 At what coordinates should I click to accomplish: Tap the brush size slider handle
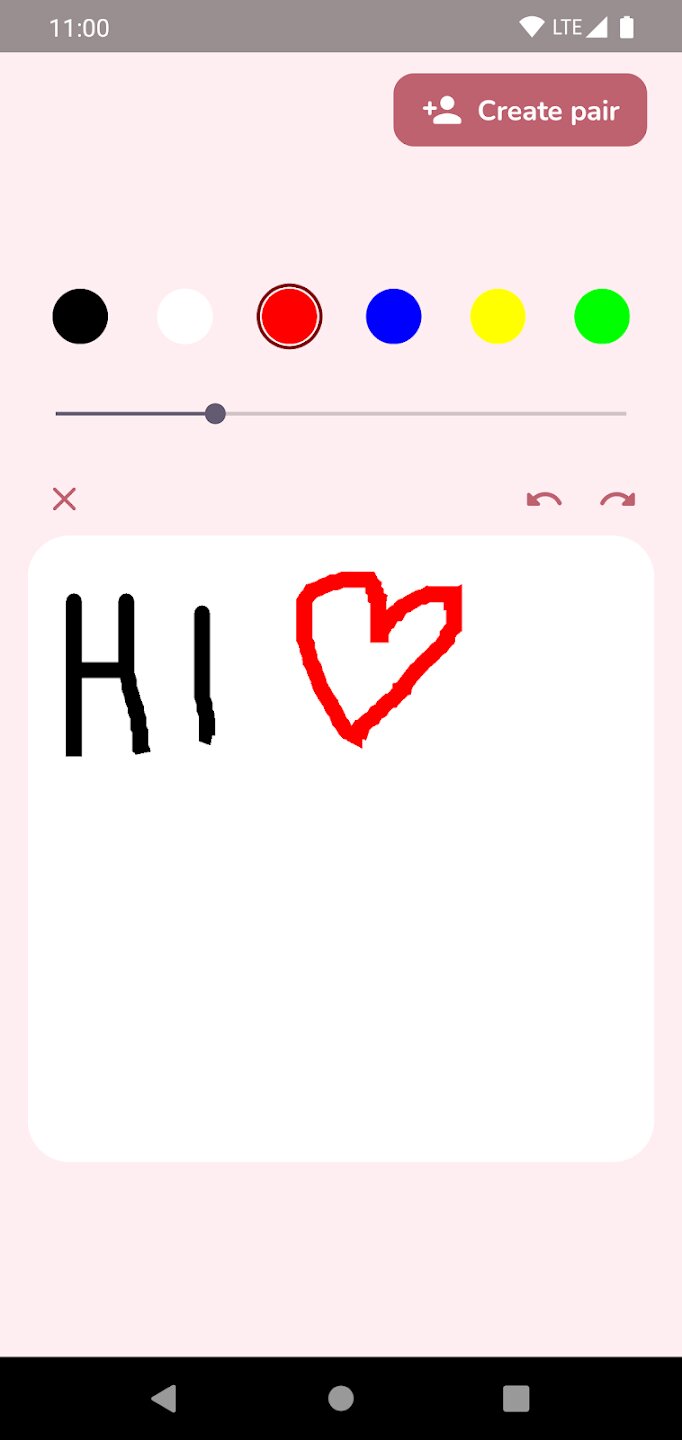click(x=215, y=414)
